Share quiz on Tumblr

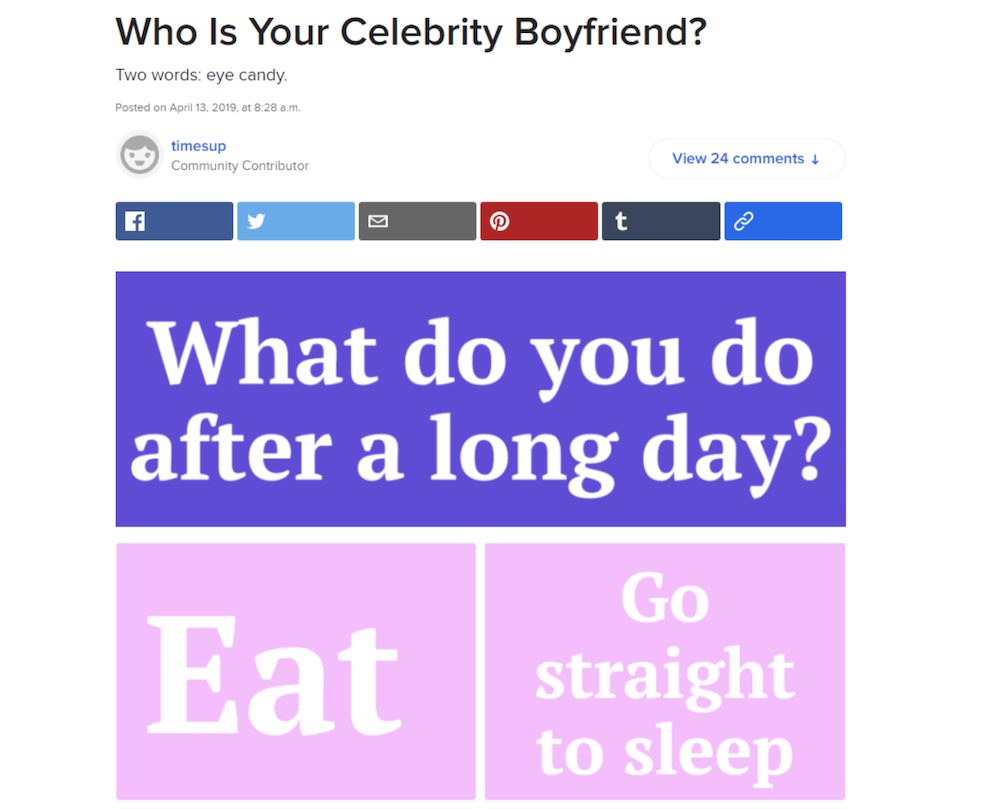pos(660,221)
